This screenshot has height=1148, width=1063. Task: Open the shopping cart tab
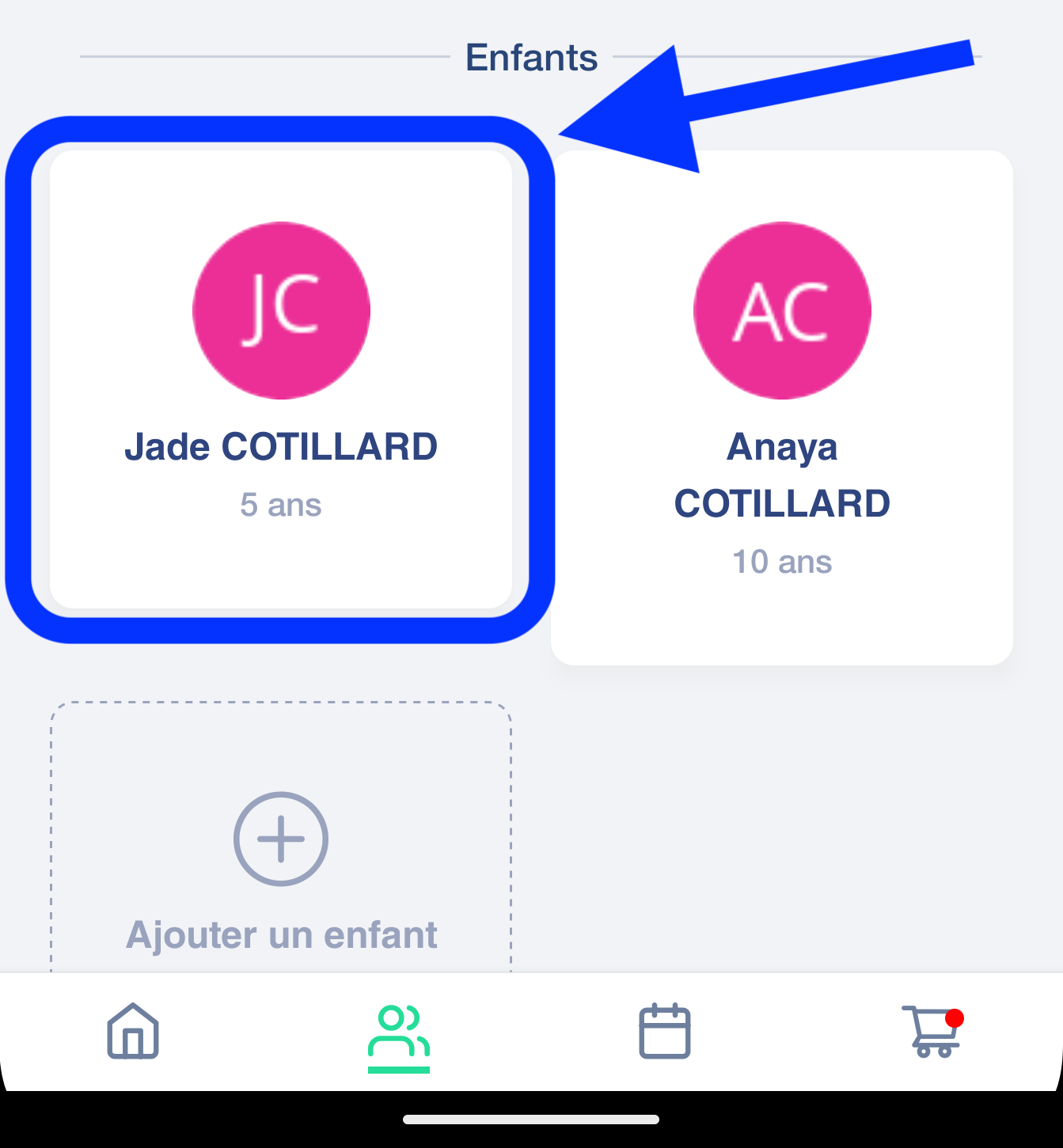(x=932, y=1031)
